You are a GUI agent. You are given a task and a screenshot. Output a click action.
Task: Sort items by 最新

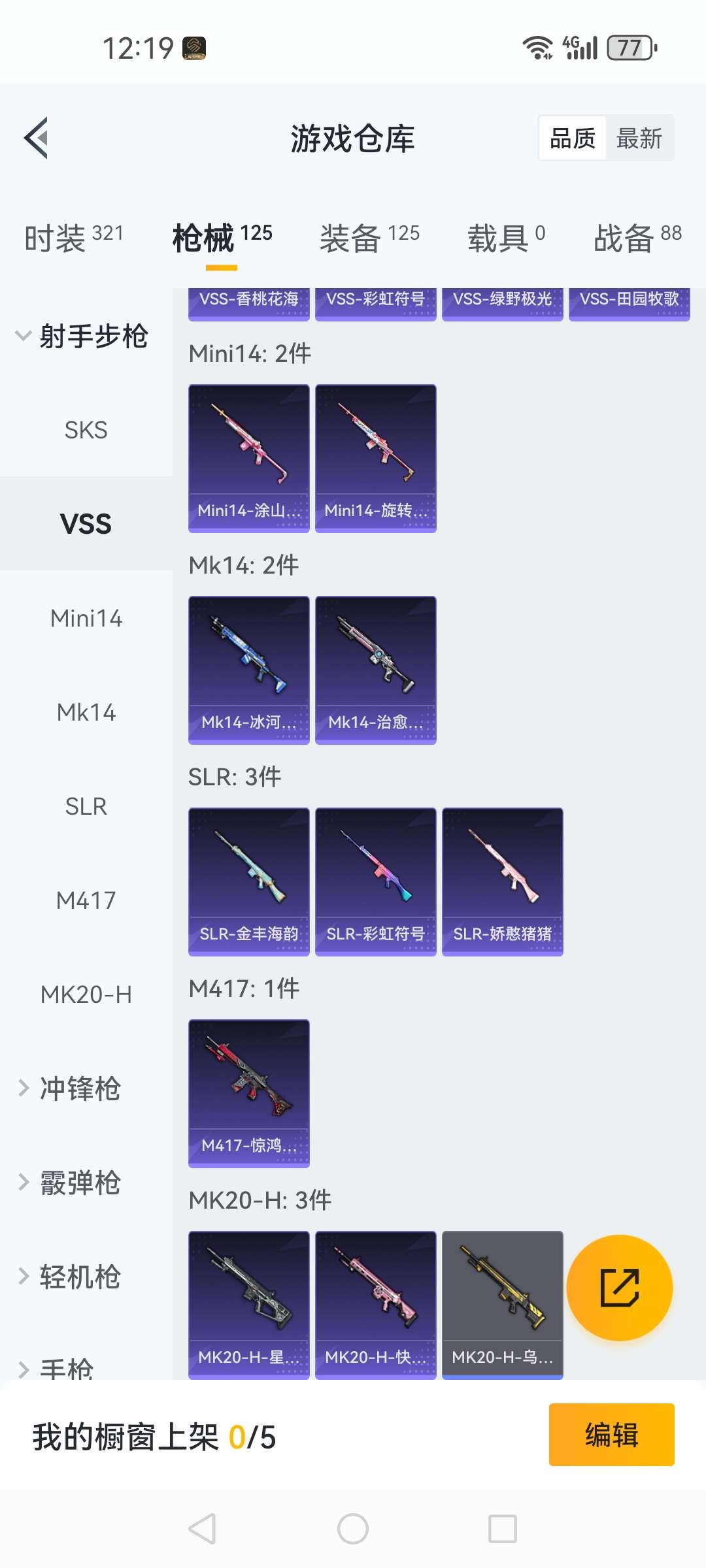pyautogui.click(x=639, y=139)
